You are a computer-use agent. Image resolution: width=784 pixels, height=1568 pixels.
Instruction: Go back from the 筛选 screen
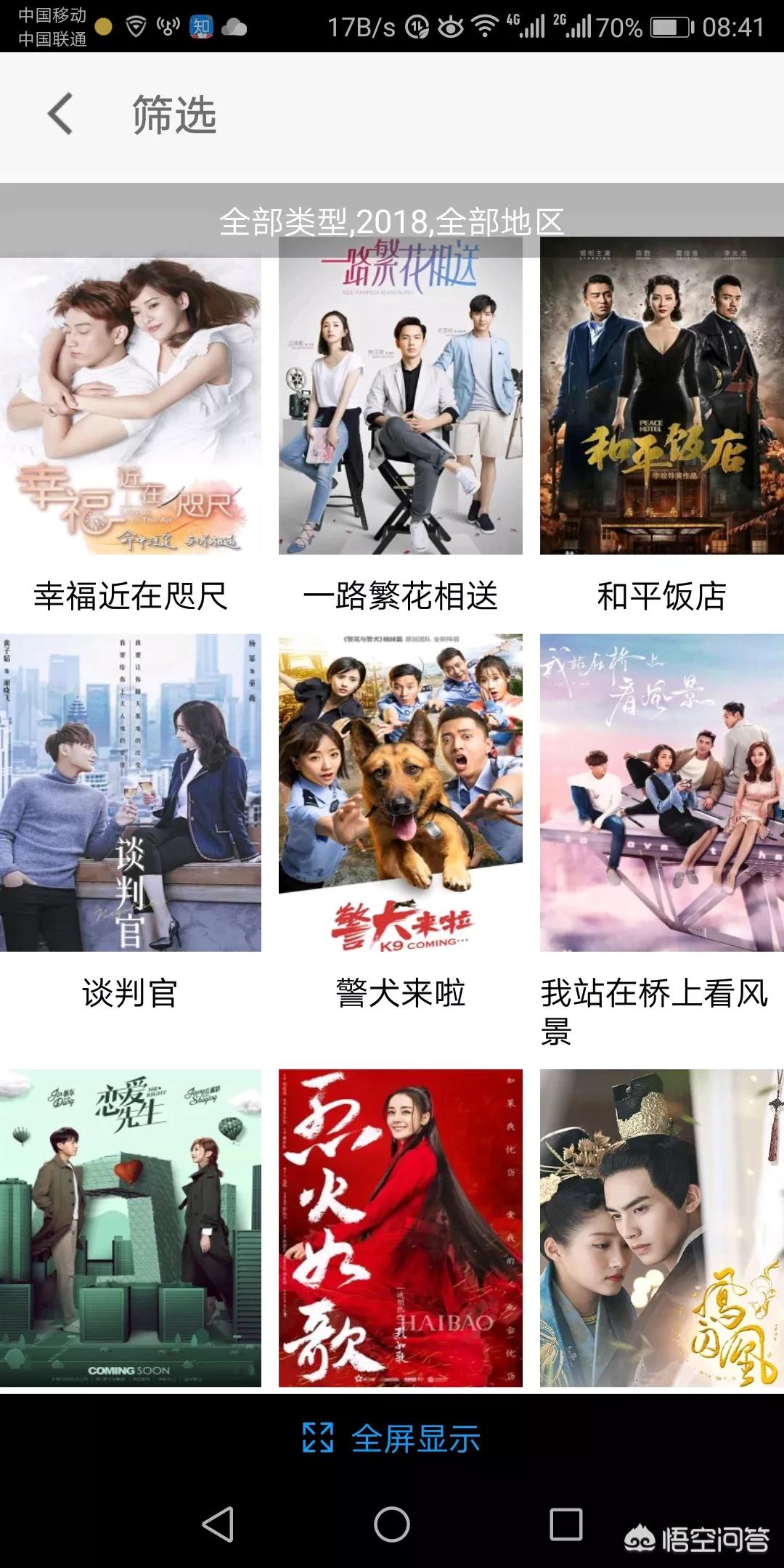(x=60, y=115)
